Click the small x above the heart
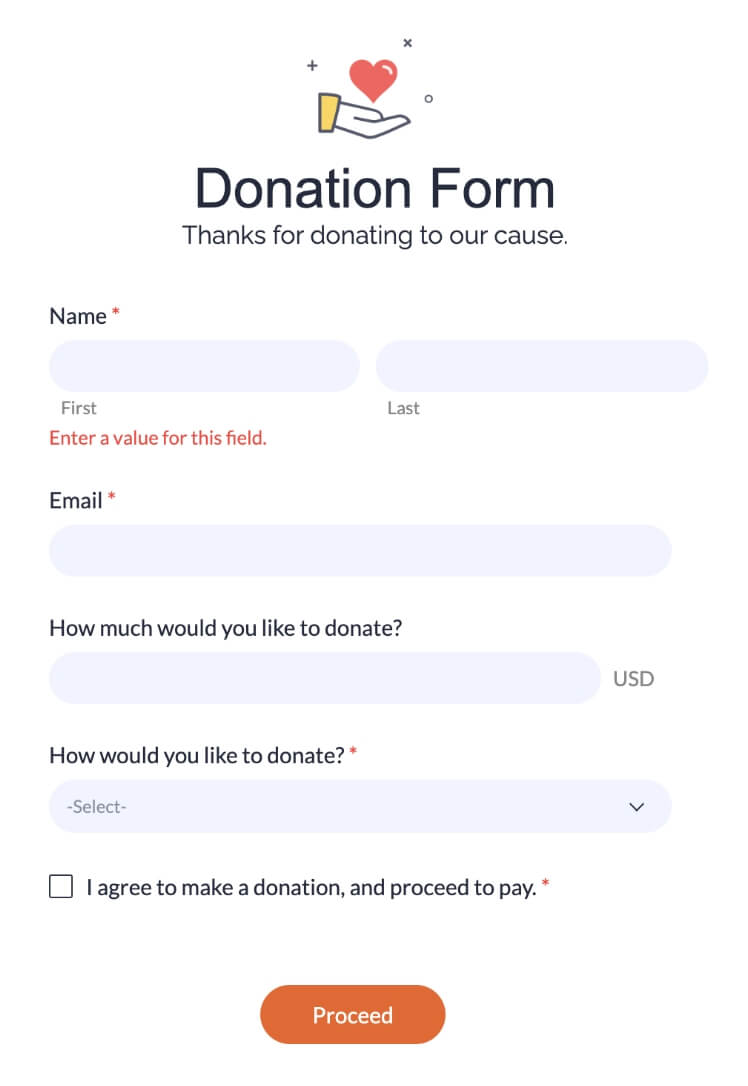 [407, 43]
